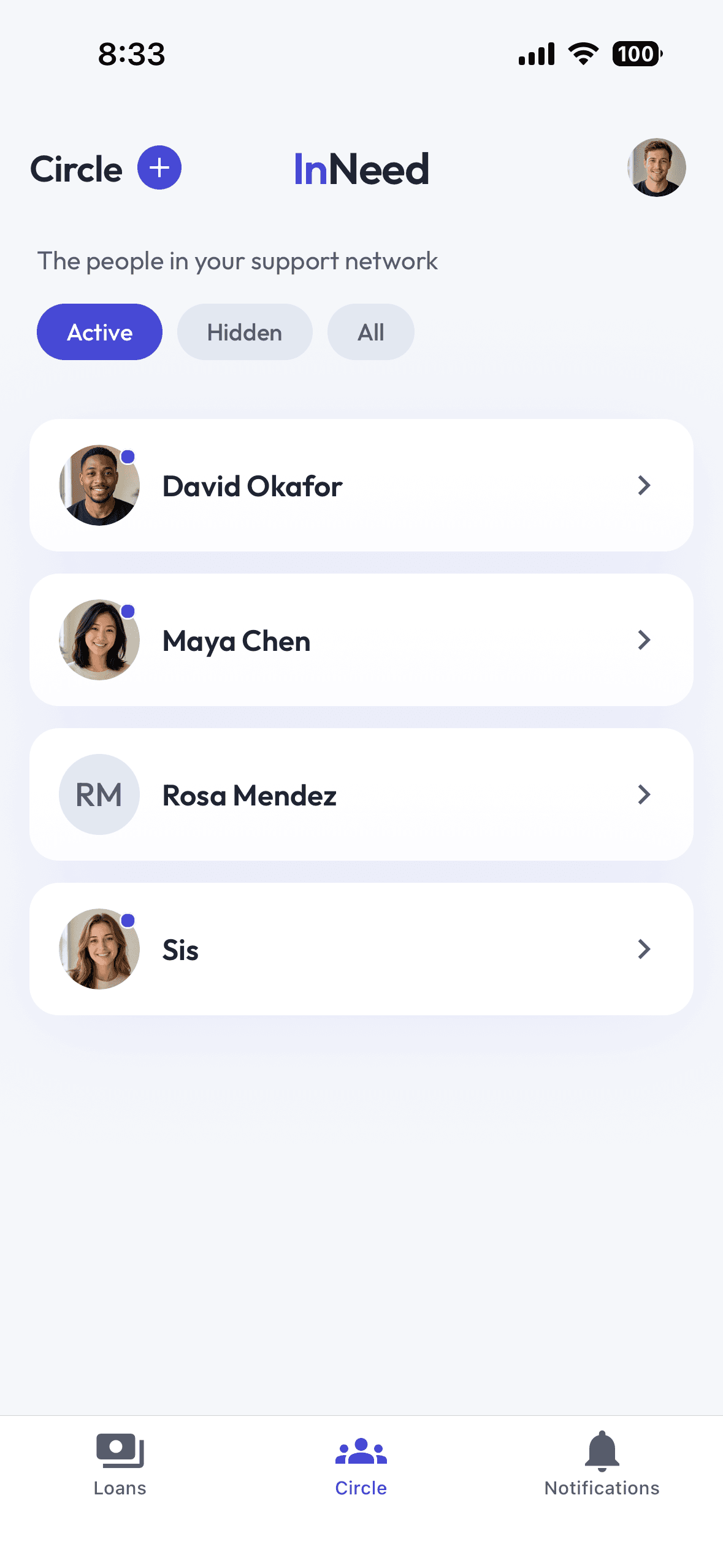
Task: Select the Active filter chip
Action: pos(99,332)
